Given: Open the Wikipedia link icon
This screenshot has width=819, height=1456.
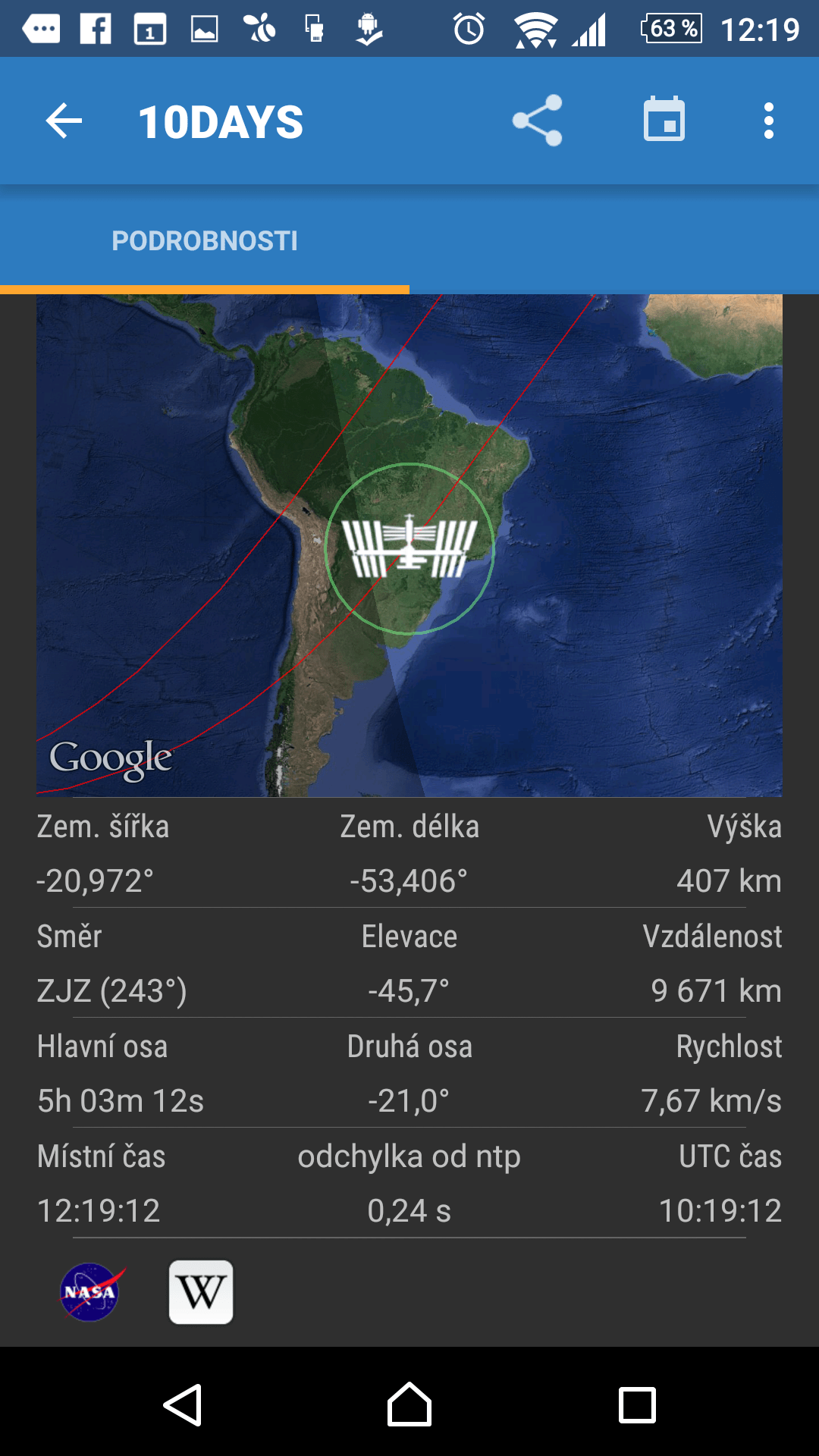Looking at the screenshot, I should [x=201, y=1292].
